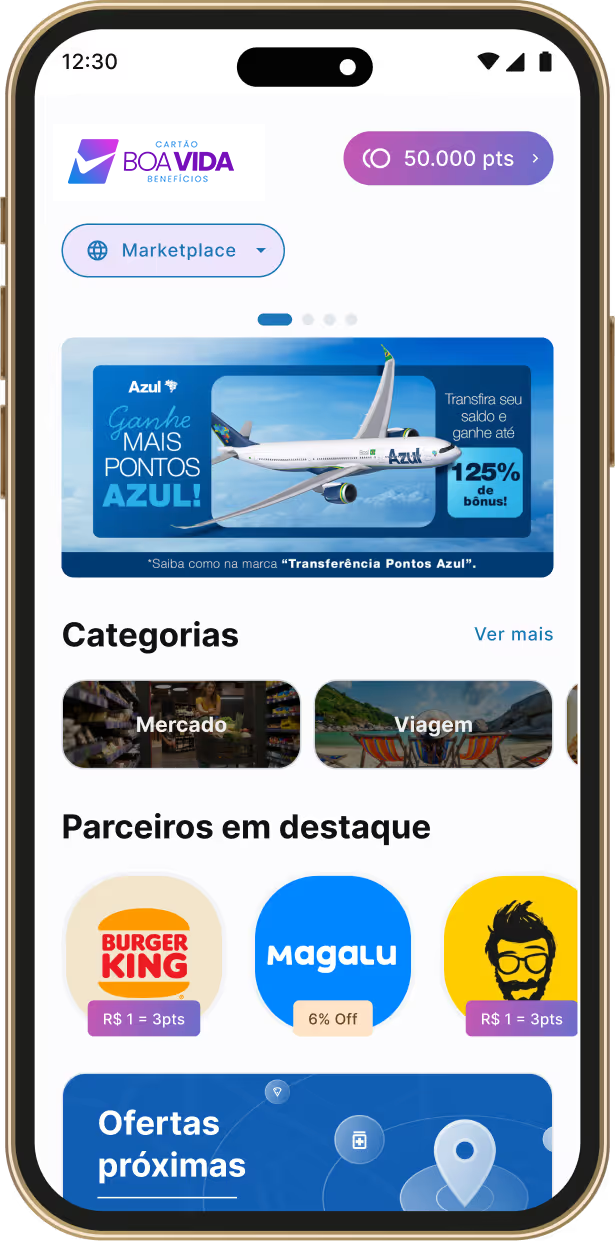Expand the Marketplace dropdown

click(173, 250)
